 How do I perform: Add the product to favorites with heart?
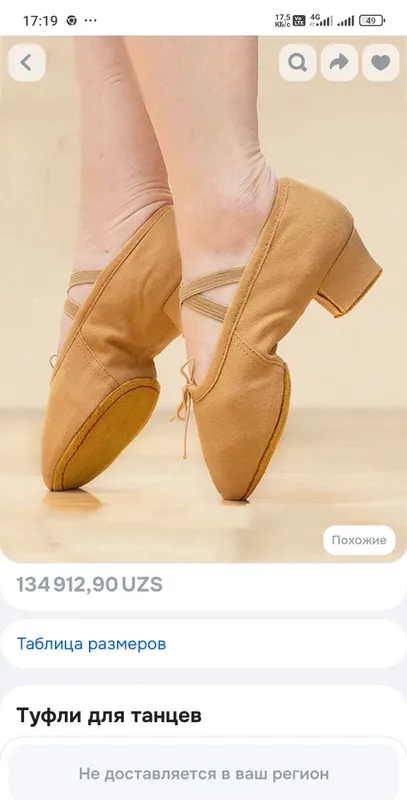(x=380, y=63)
